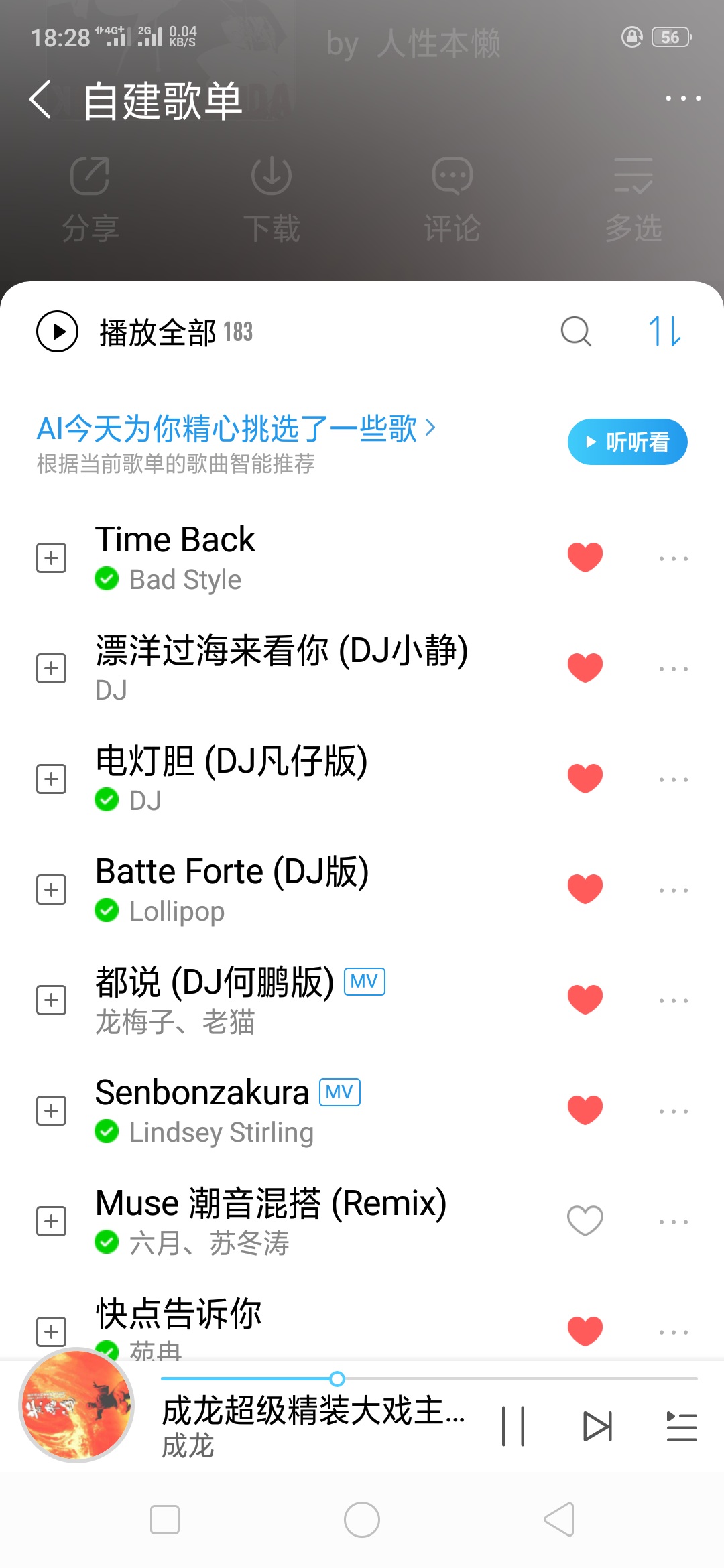Add Batte Forte (DJ版) to queue

[x=52, y=890]
